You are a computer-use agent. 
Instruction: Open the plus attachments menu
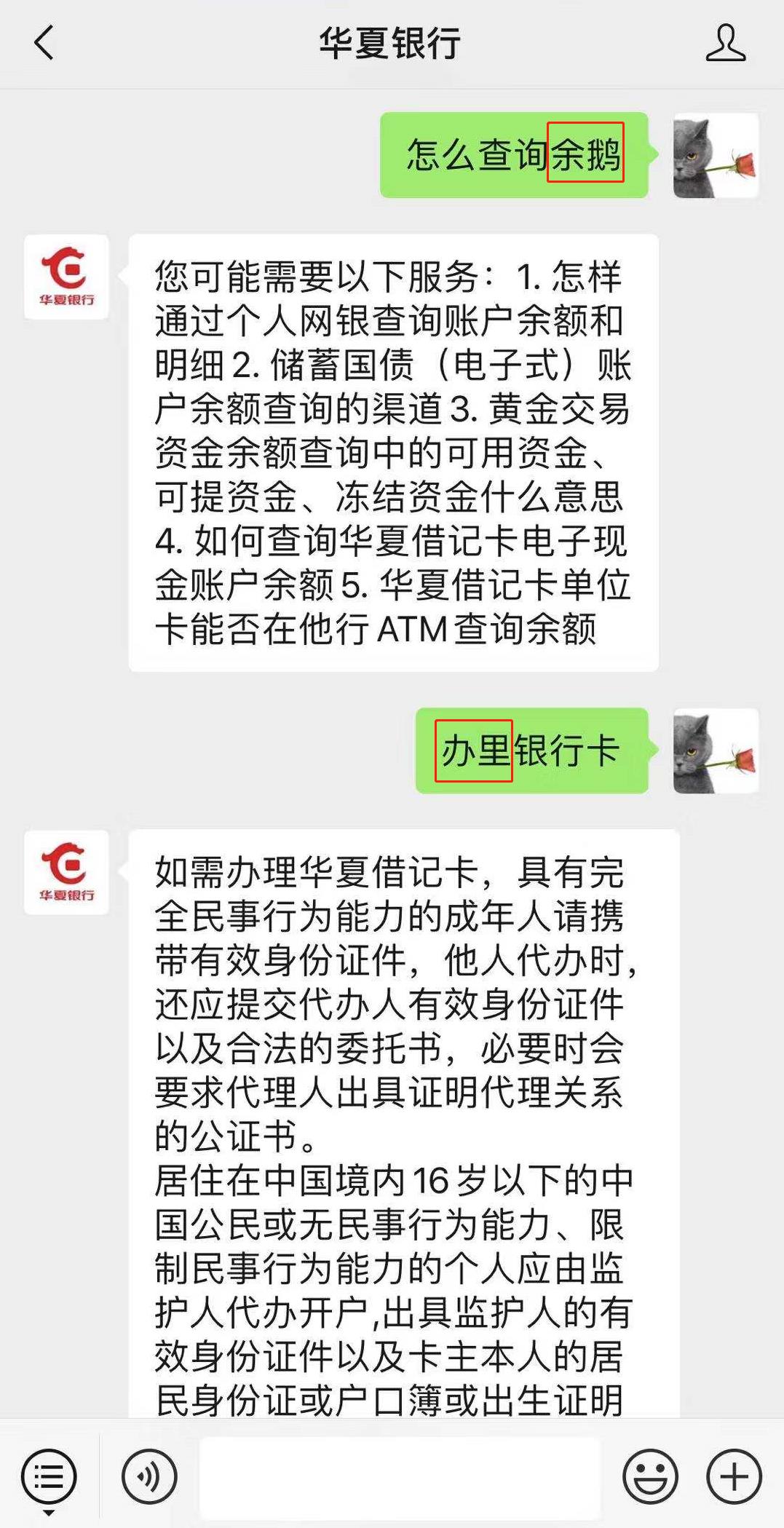tap(734, 1476)
